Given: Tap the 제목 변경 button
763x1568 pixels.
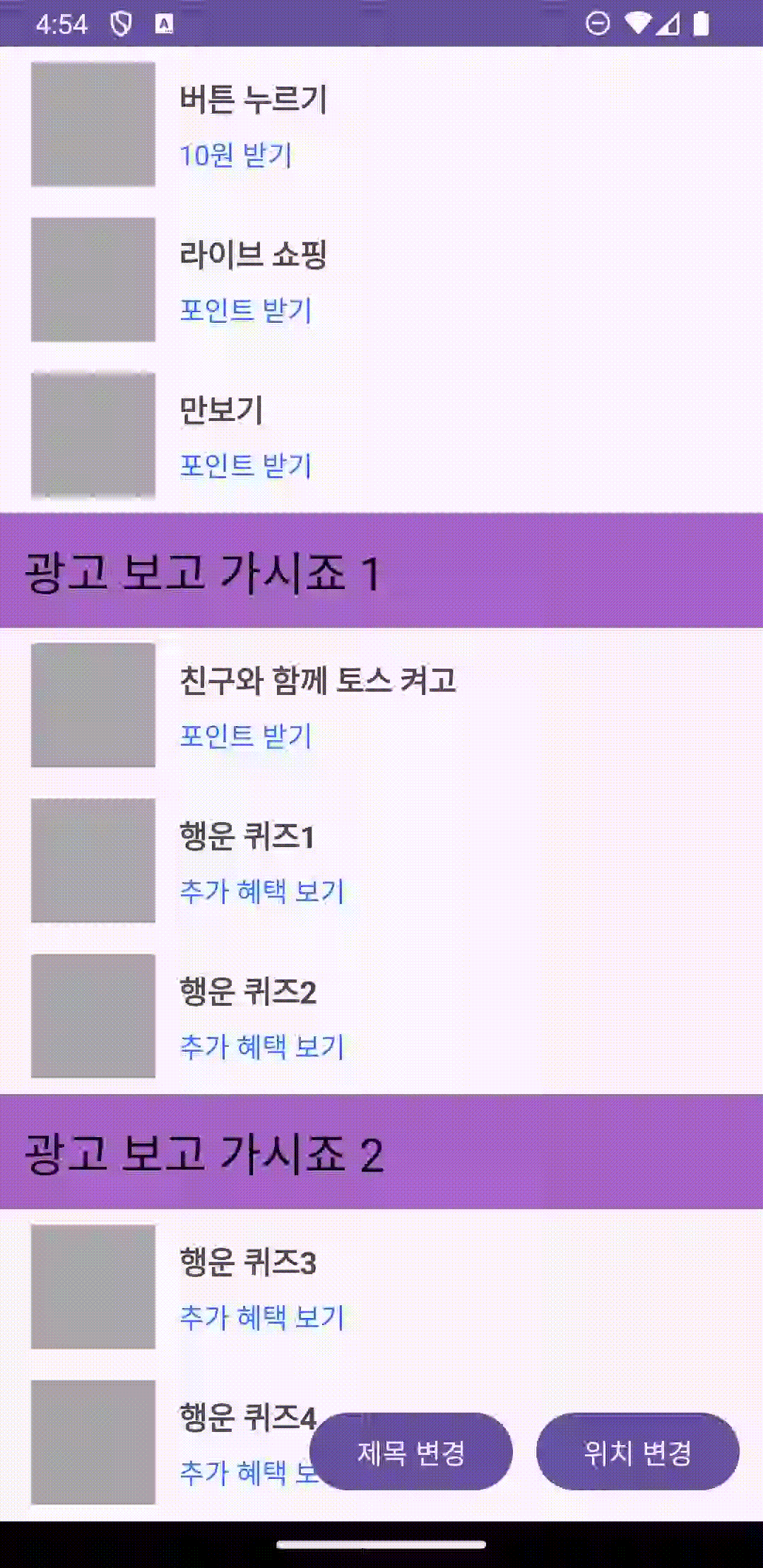Looking at the screenshot, I should coord(410,1452).
